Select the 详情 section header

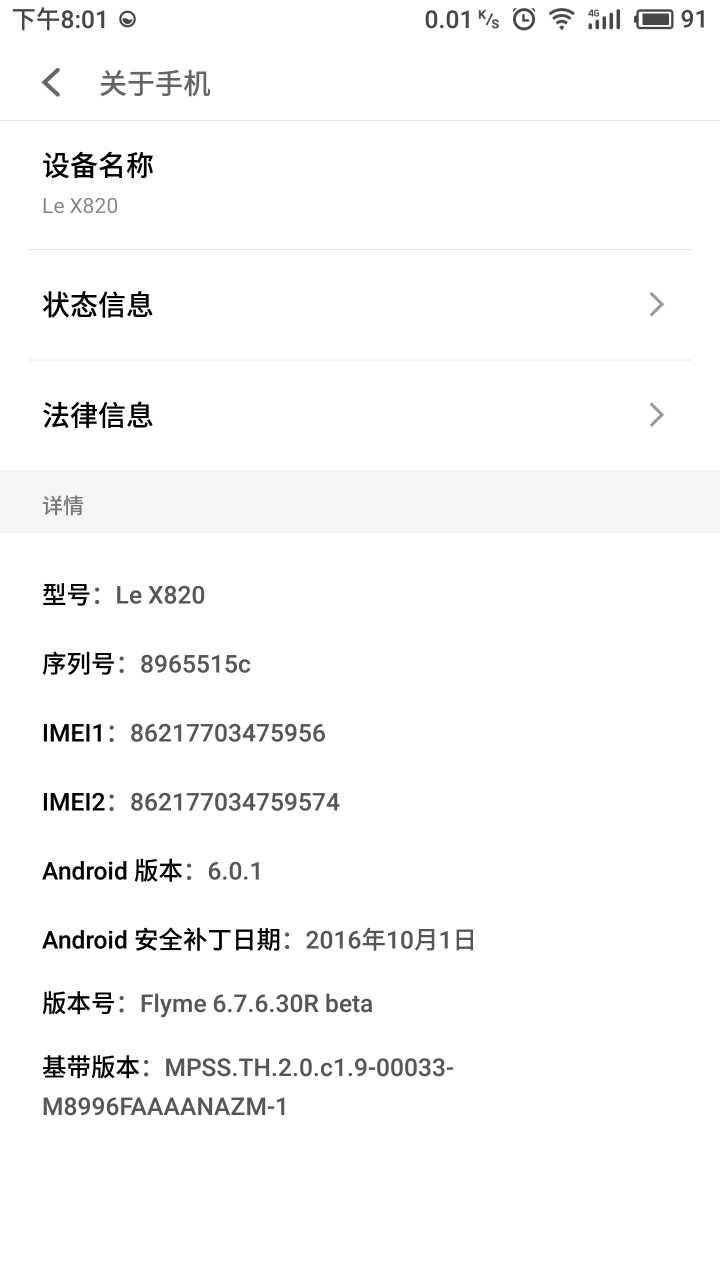click(x=63, y=504)
